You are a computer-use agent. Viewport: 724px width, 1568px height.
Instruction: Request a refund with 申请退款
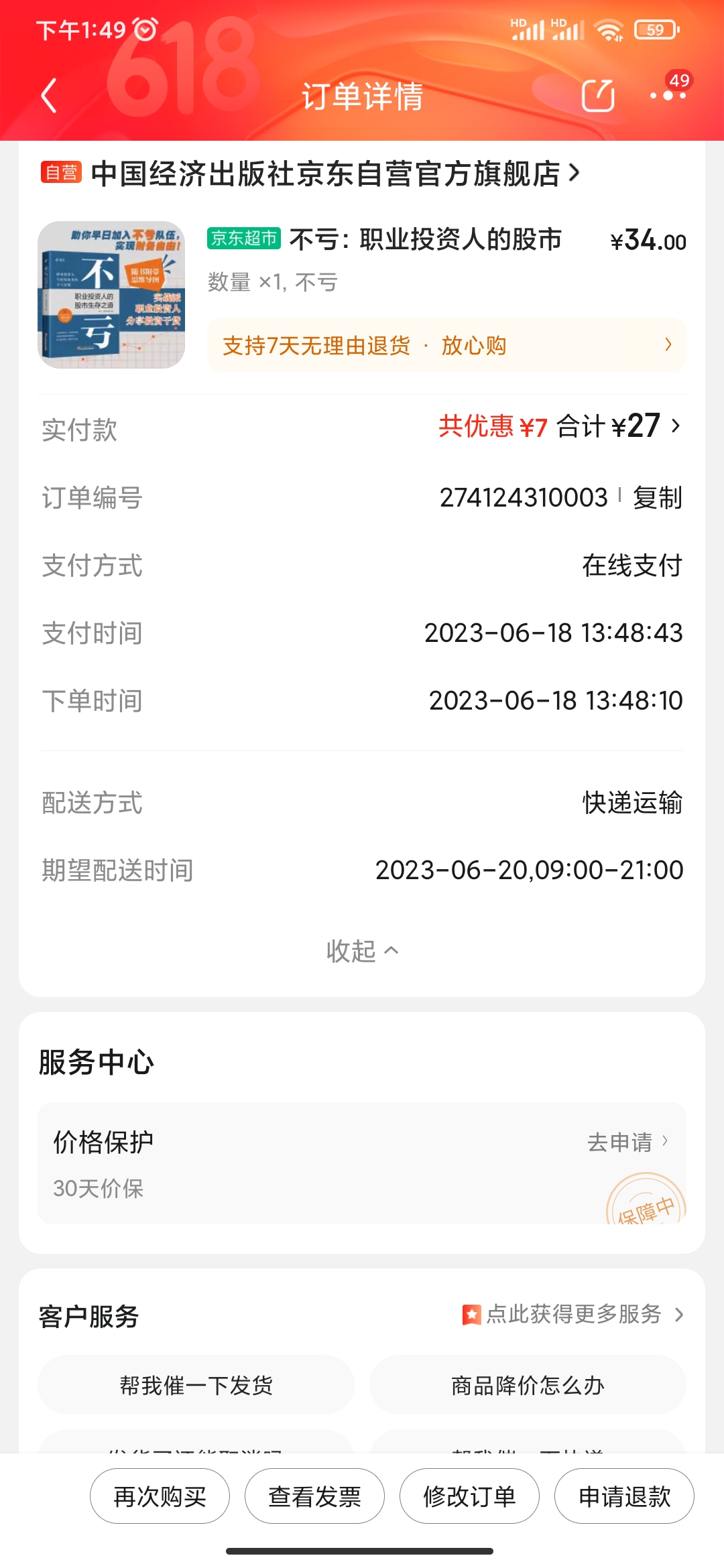pyautogui.click(x=624, y=1496)
